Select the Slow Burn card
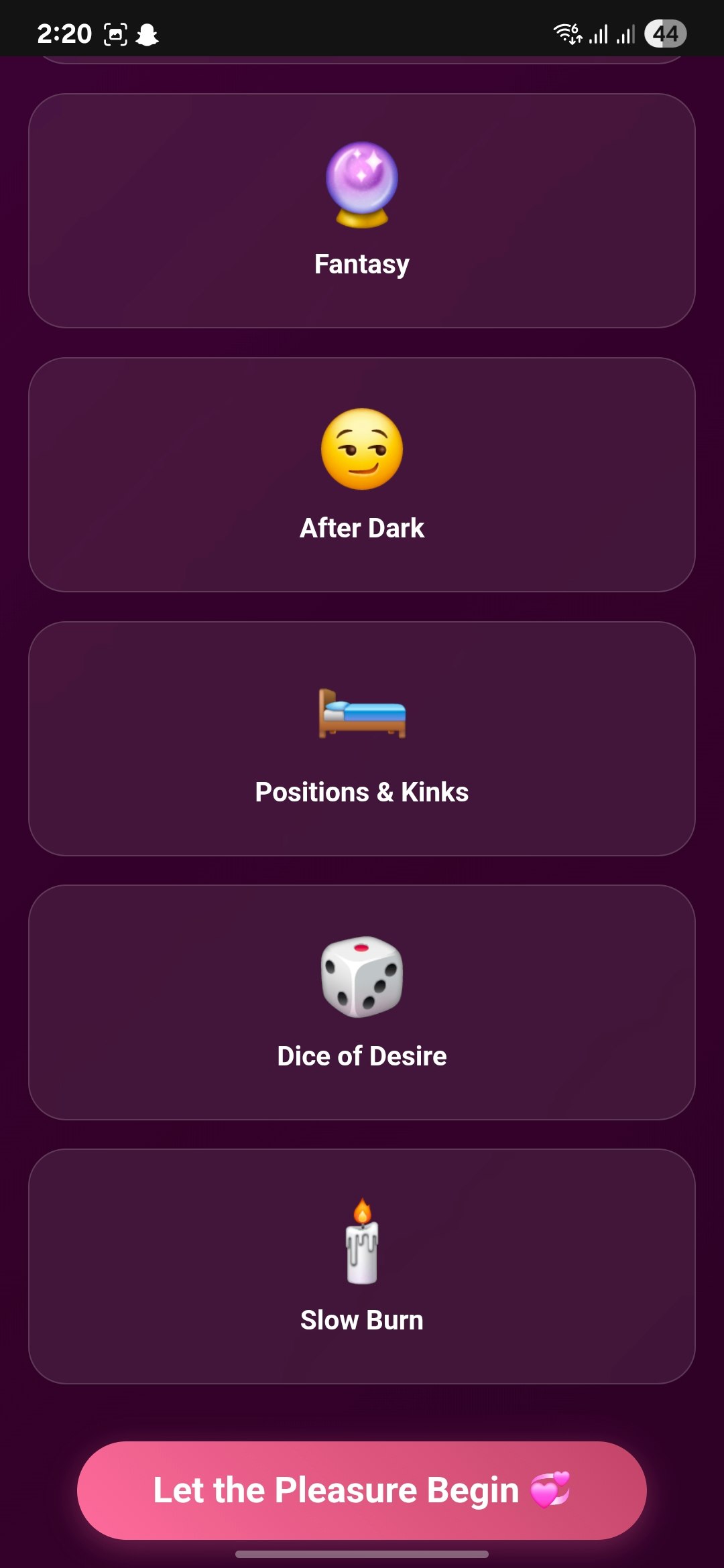 pos(362,1266)
